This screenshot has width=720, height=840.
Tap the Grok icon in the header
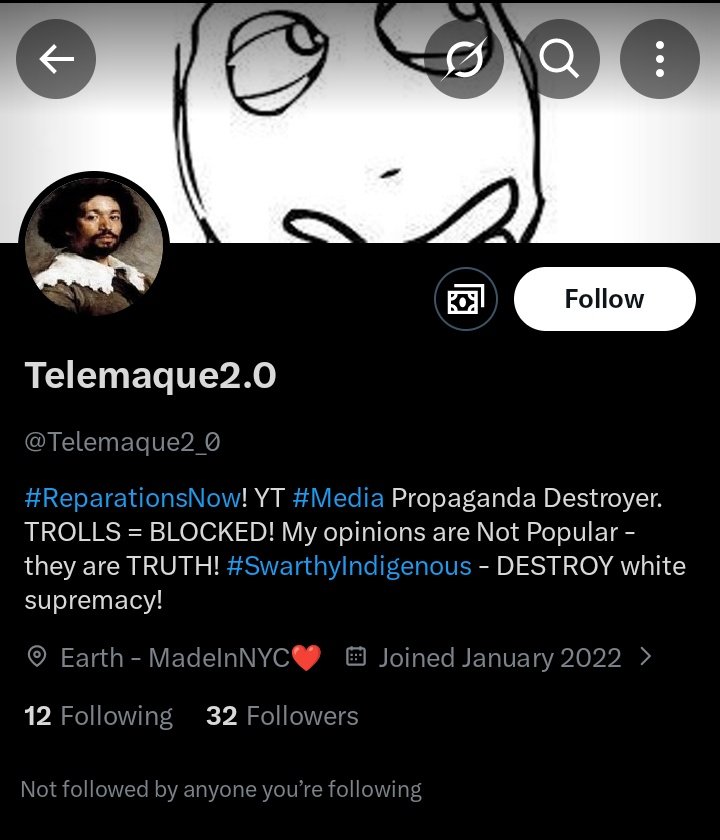point(464,60)
